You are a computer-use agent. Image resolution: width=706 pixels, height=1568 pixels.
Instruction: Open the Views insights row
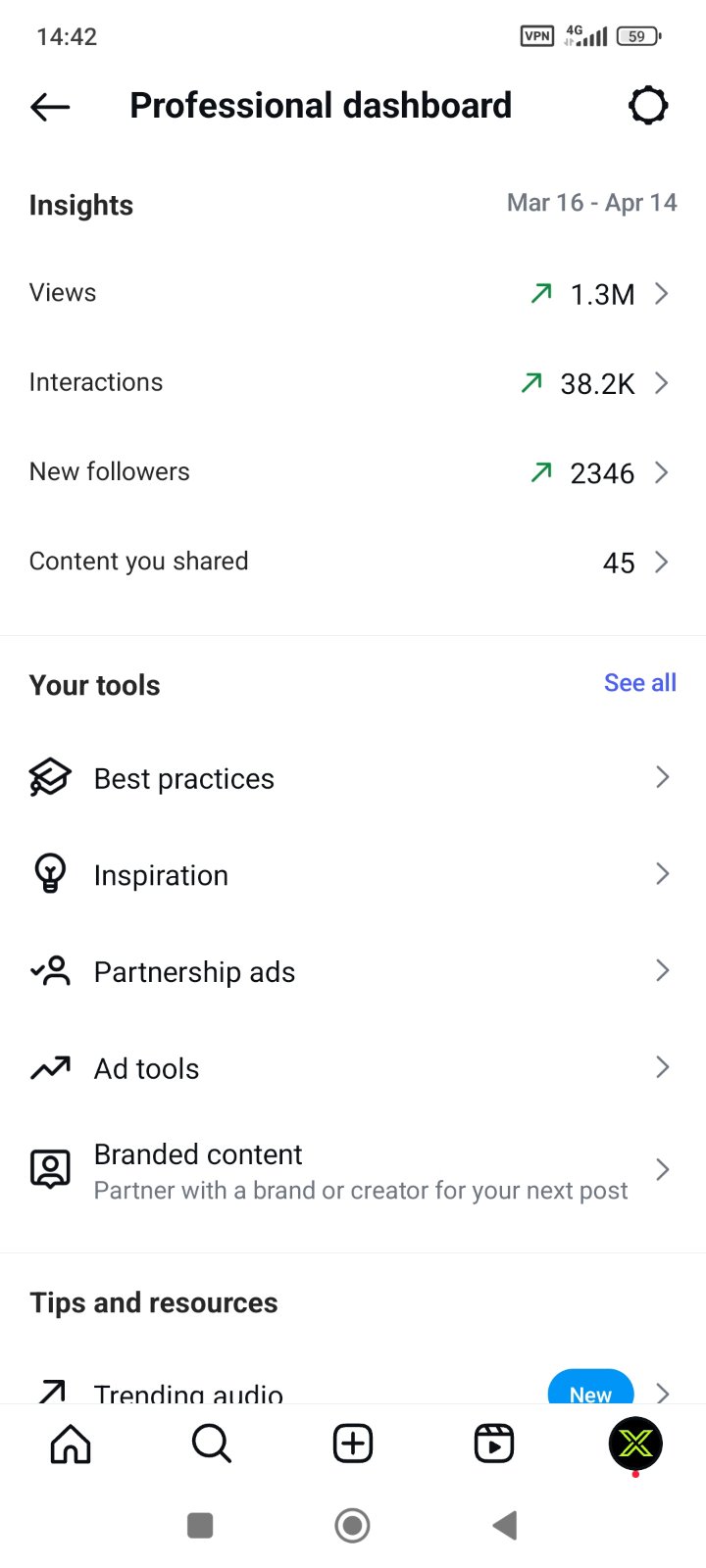(353, 293)
